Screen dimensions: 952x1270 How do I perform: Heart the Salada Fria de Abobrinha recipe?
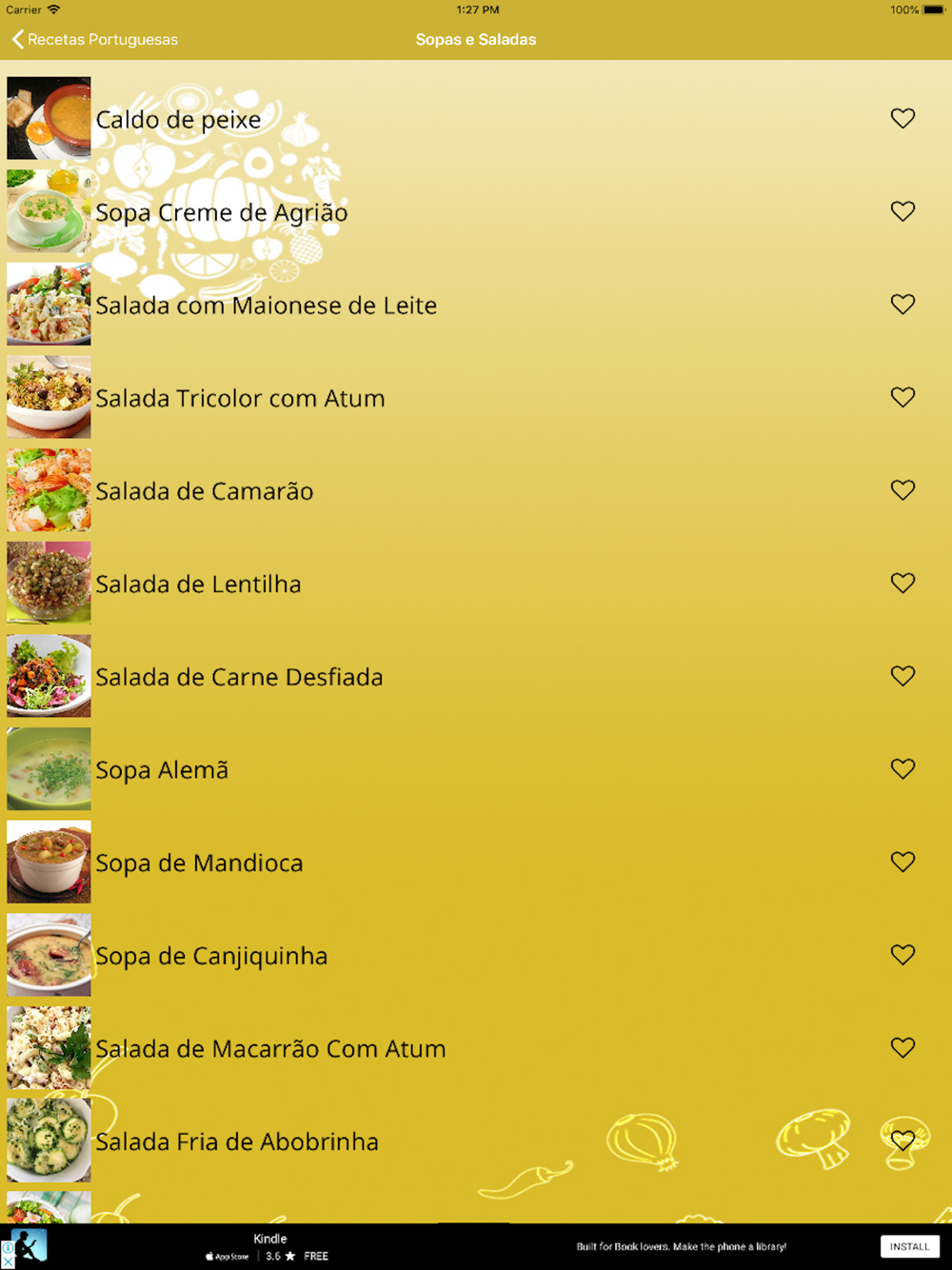pos(902,1141)
